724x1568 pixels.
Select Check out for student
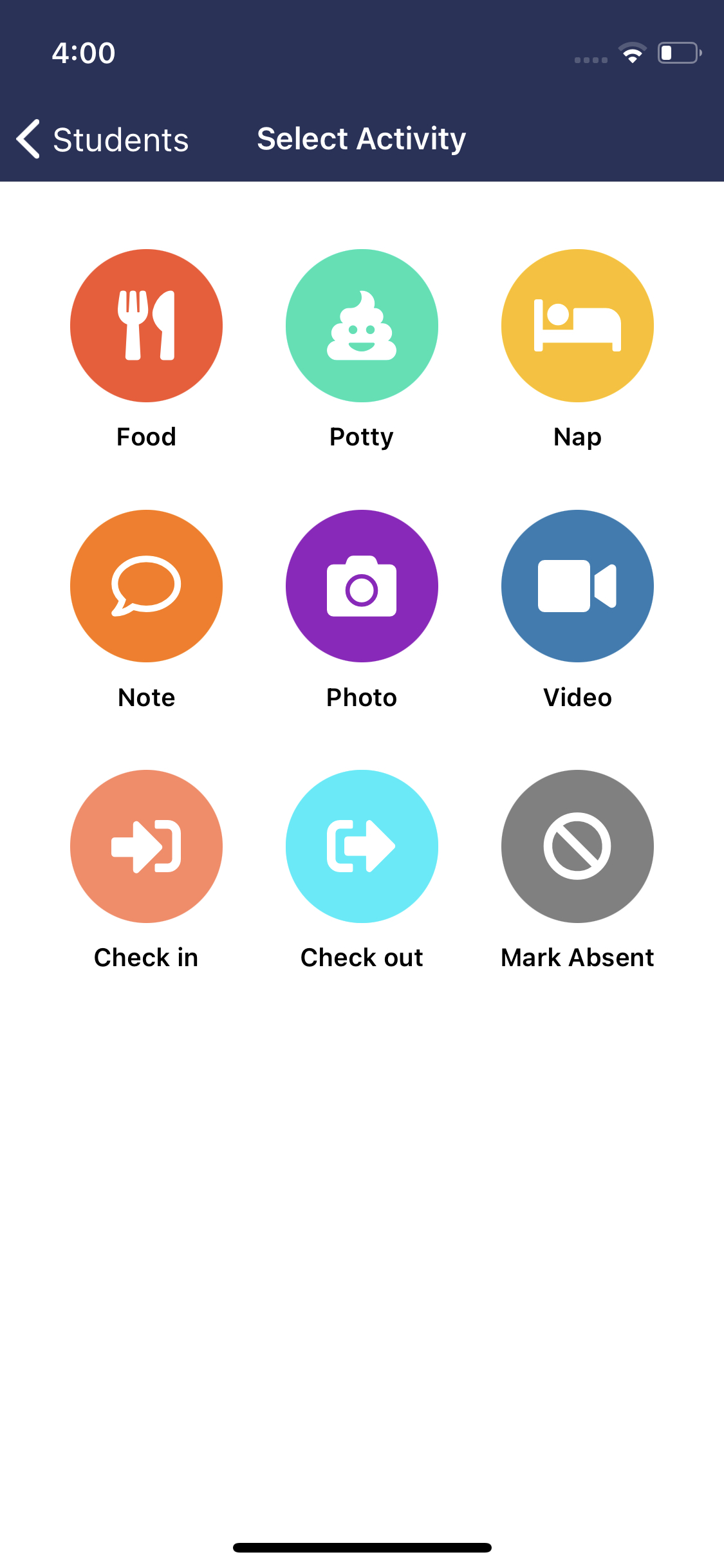(x=362, y=846)
